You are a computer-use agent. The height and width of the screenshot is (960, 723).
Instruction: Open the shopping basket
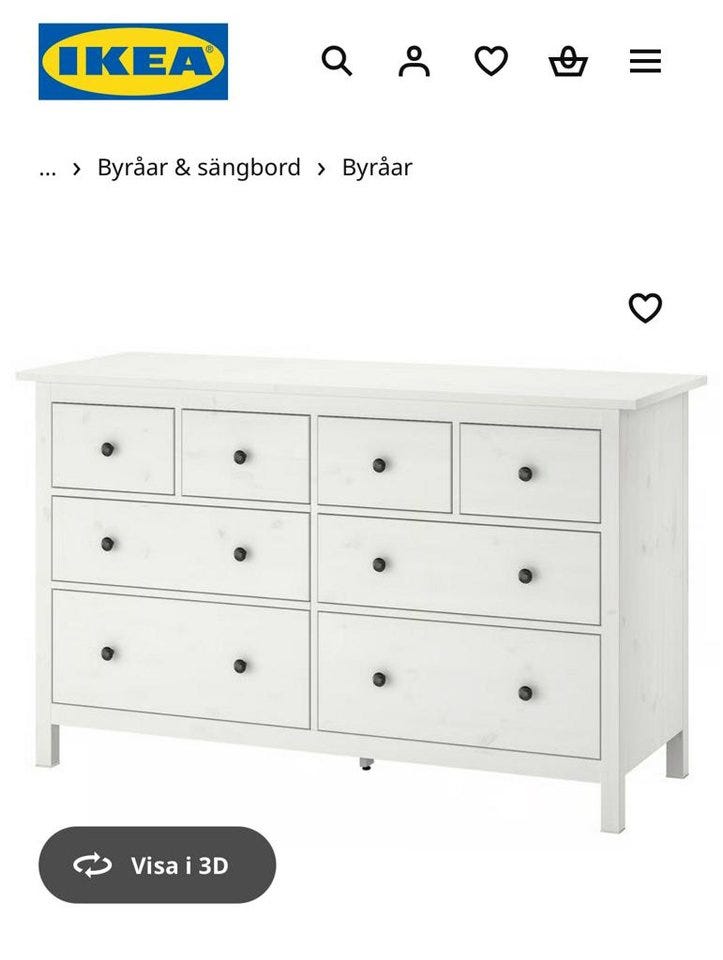coord(568,62)
